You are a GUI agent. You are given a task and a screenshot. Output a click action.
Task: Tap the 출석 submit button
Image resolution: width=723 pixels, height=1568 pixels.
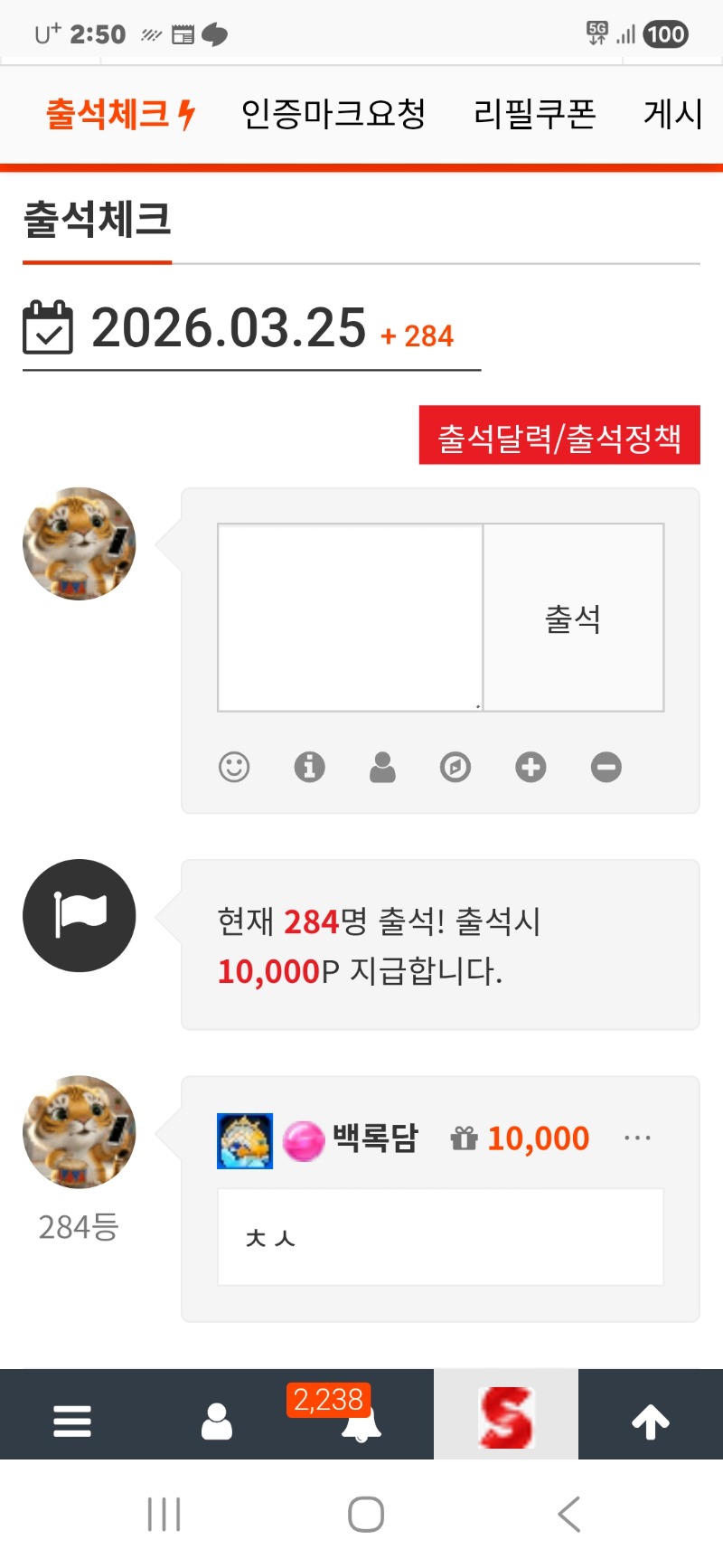tap(573, 619)
